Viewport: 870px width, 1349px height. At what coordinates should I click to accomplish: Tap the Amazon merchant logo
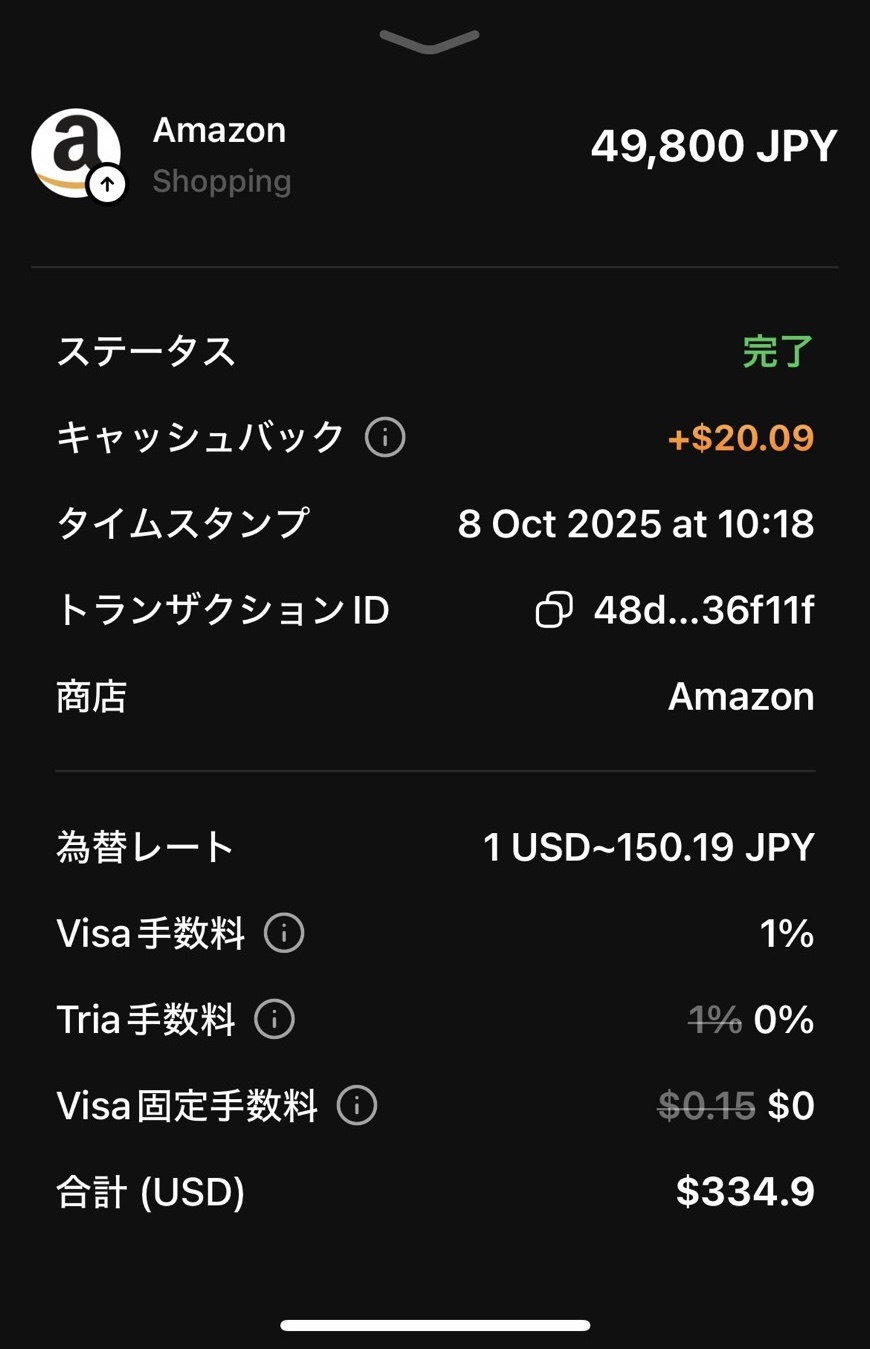[x=75, y=152]
